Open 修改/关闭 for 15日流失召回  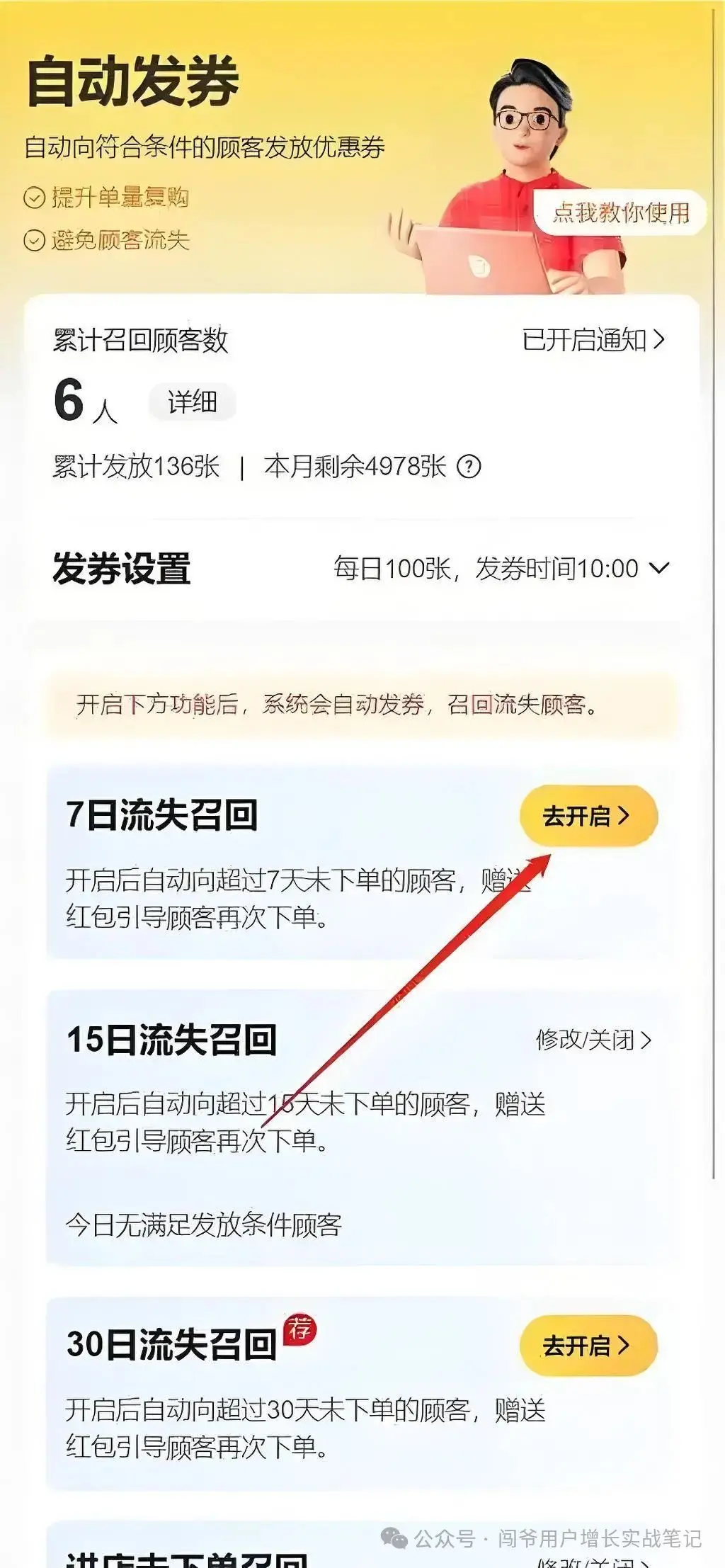[x=593, y=1040]
